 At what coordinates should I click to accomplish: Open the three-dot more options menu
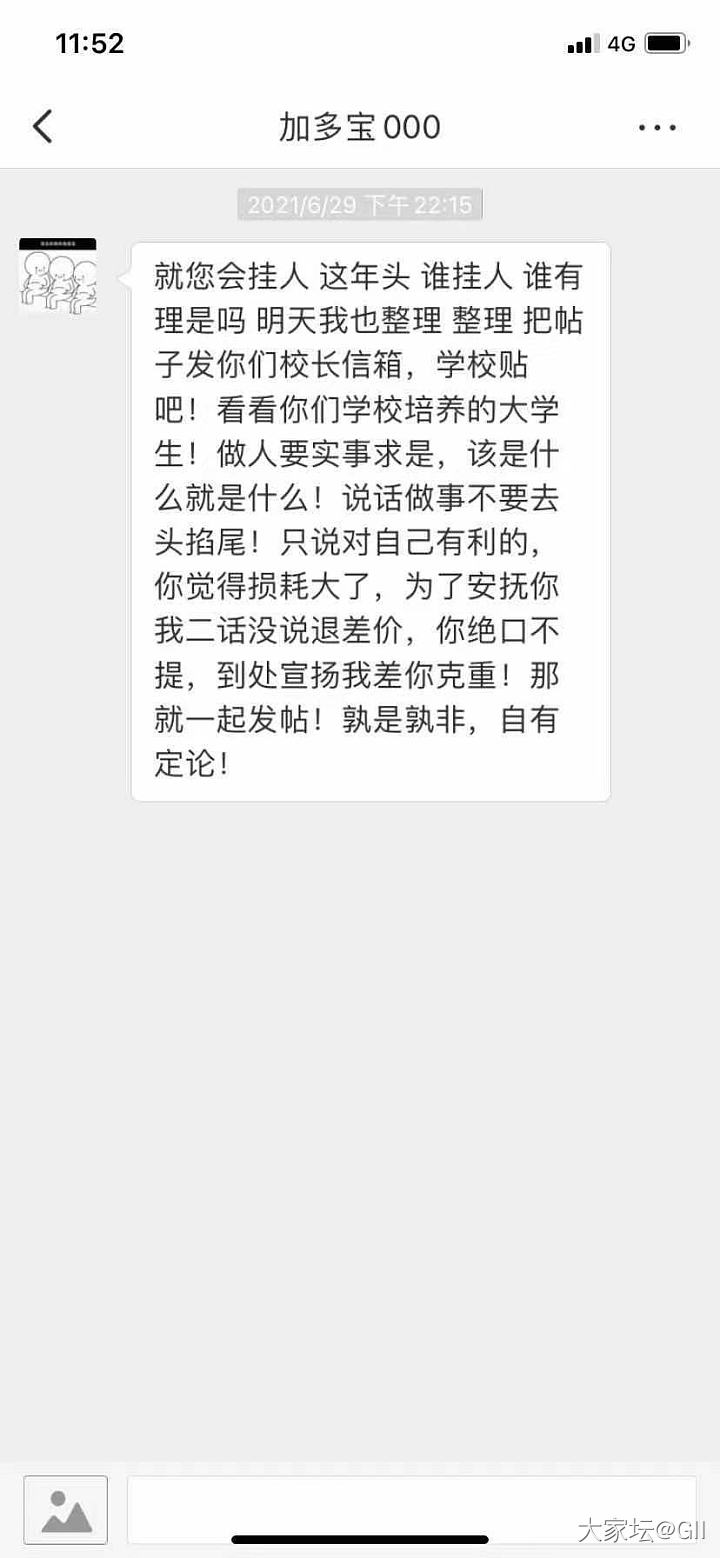point(657,127)
